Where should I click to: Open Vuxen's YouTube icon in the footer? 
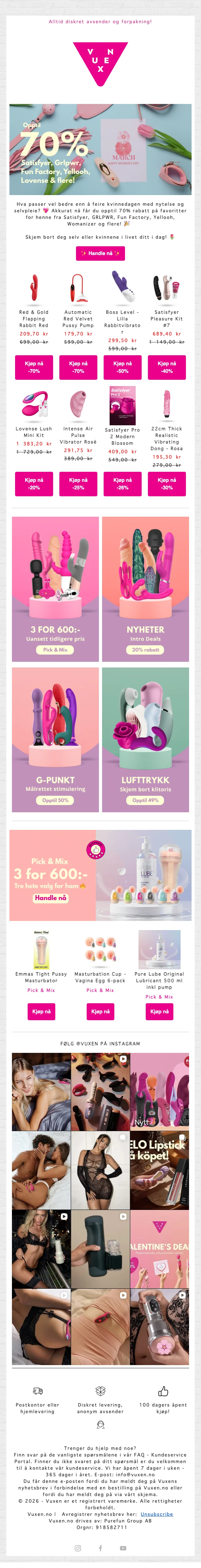[123, 1548]
